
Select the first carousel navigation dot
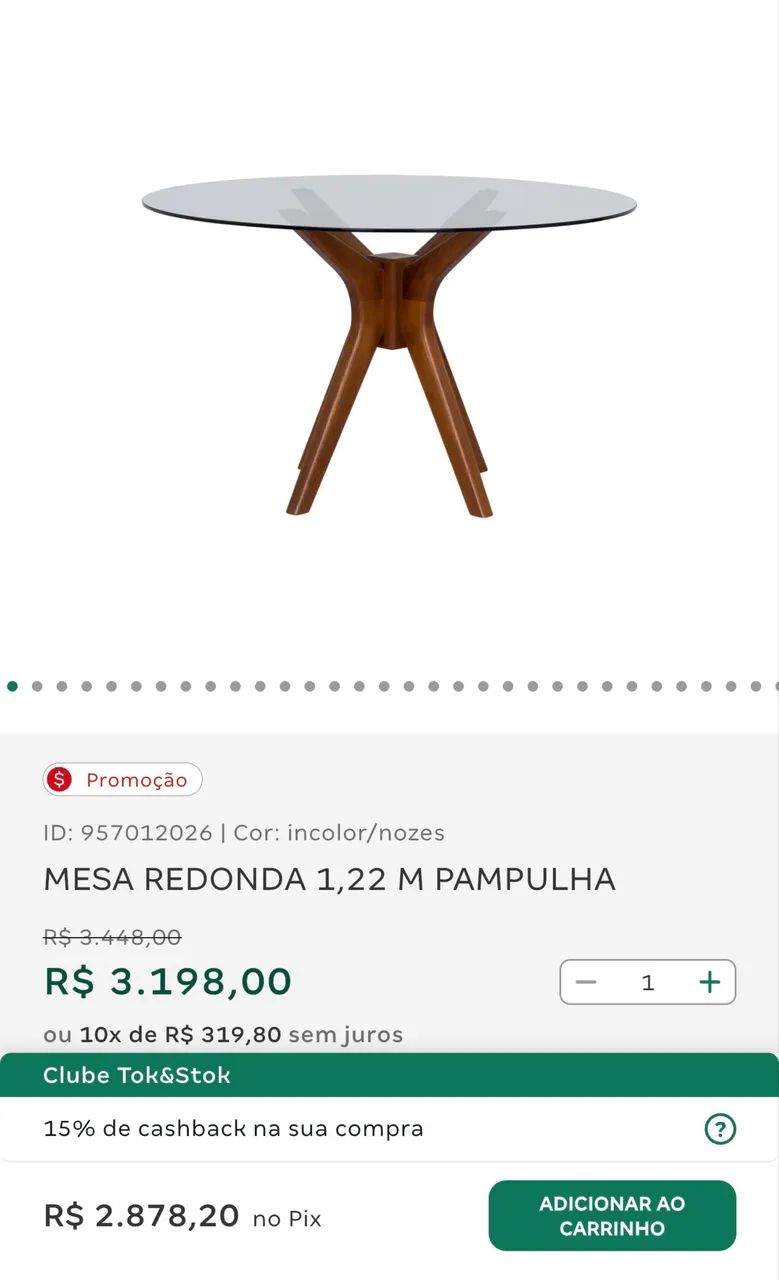12,687
